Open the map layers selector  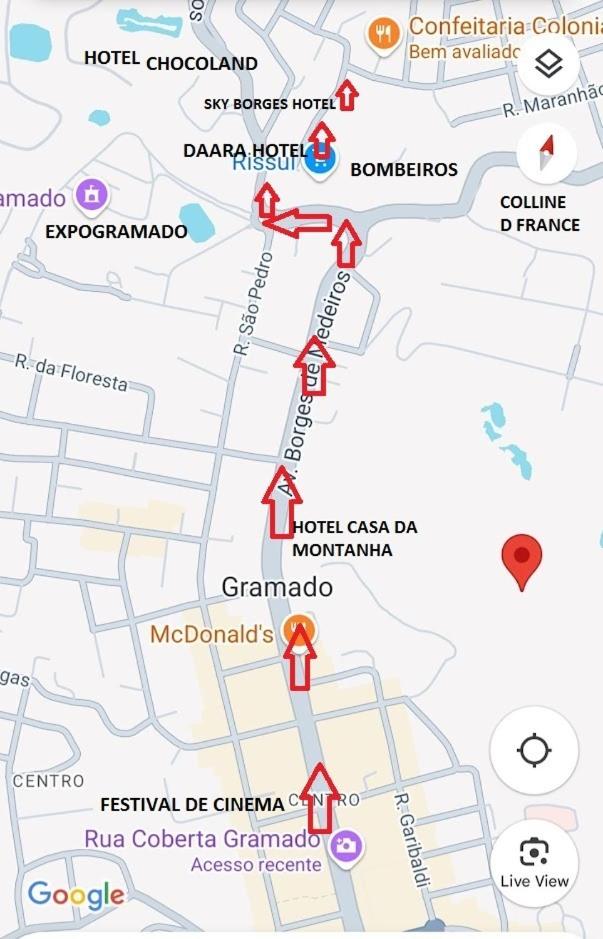click(x=548, y=65)
